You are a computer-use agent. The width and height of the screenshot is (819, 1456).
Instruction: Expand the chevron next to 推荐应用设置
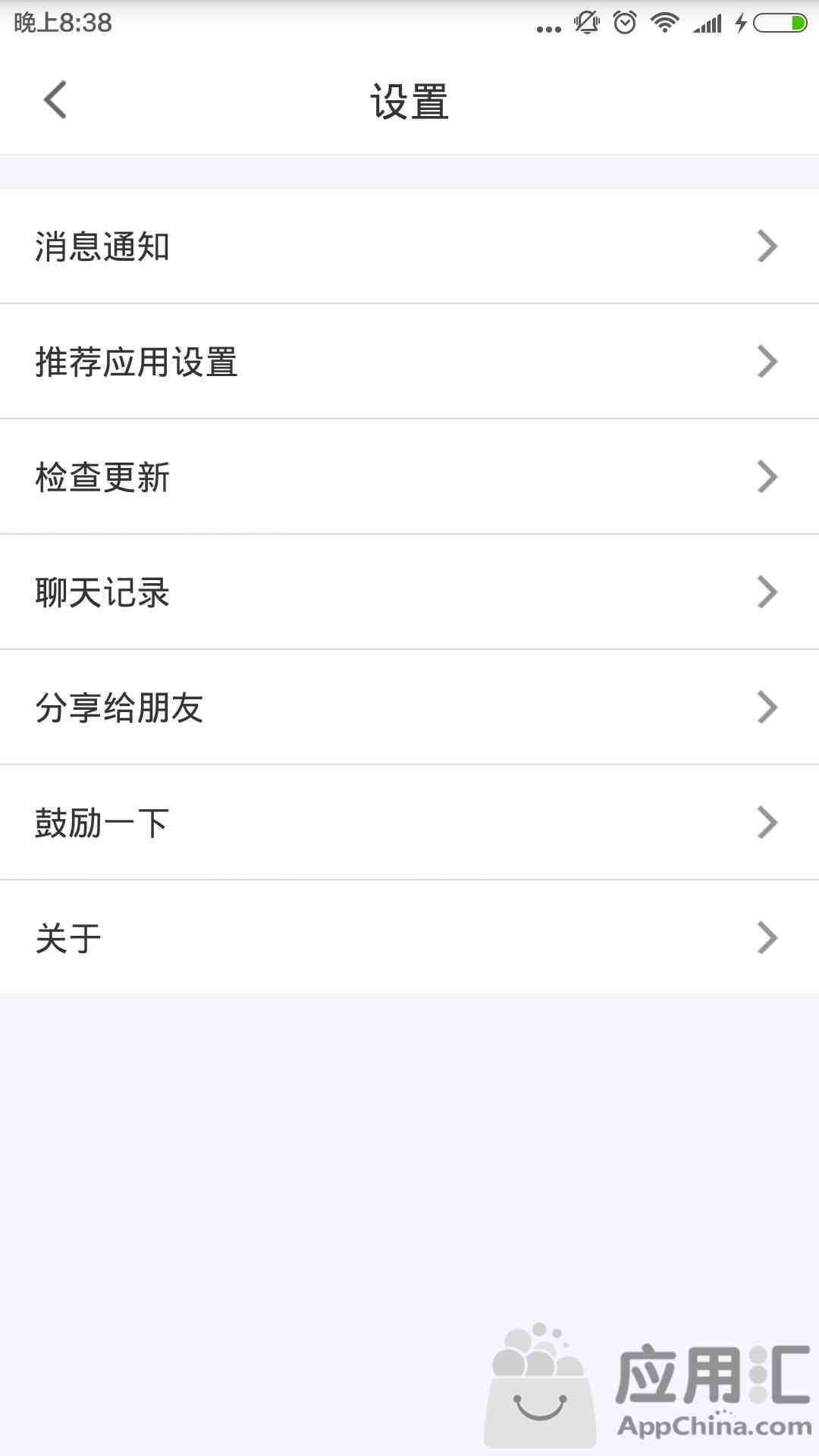(x=768, y=361)
